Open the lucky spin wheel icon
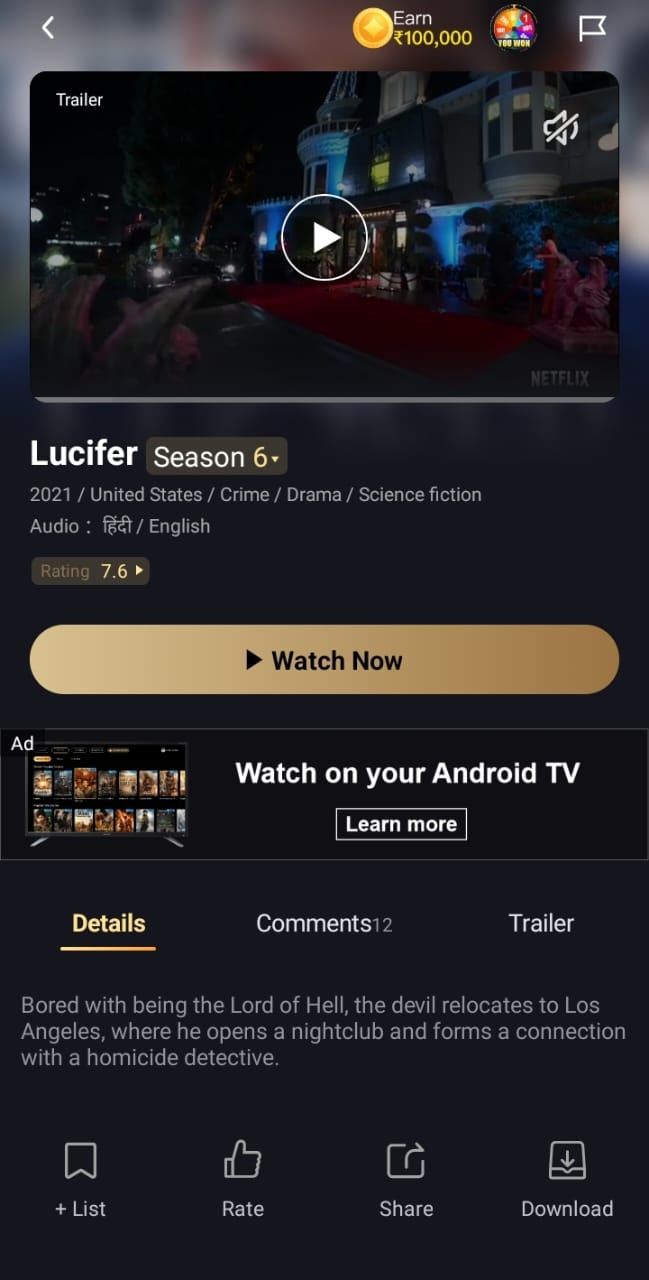The height and width of the screenshot is (1280, 649). pyautogui.click(x=513, y=28)
